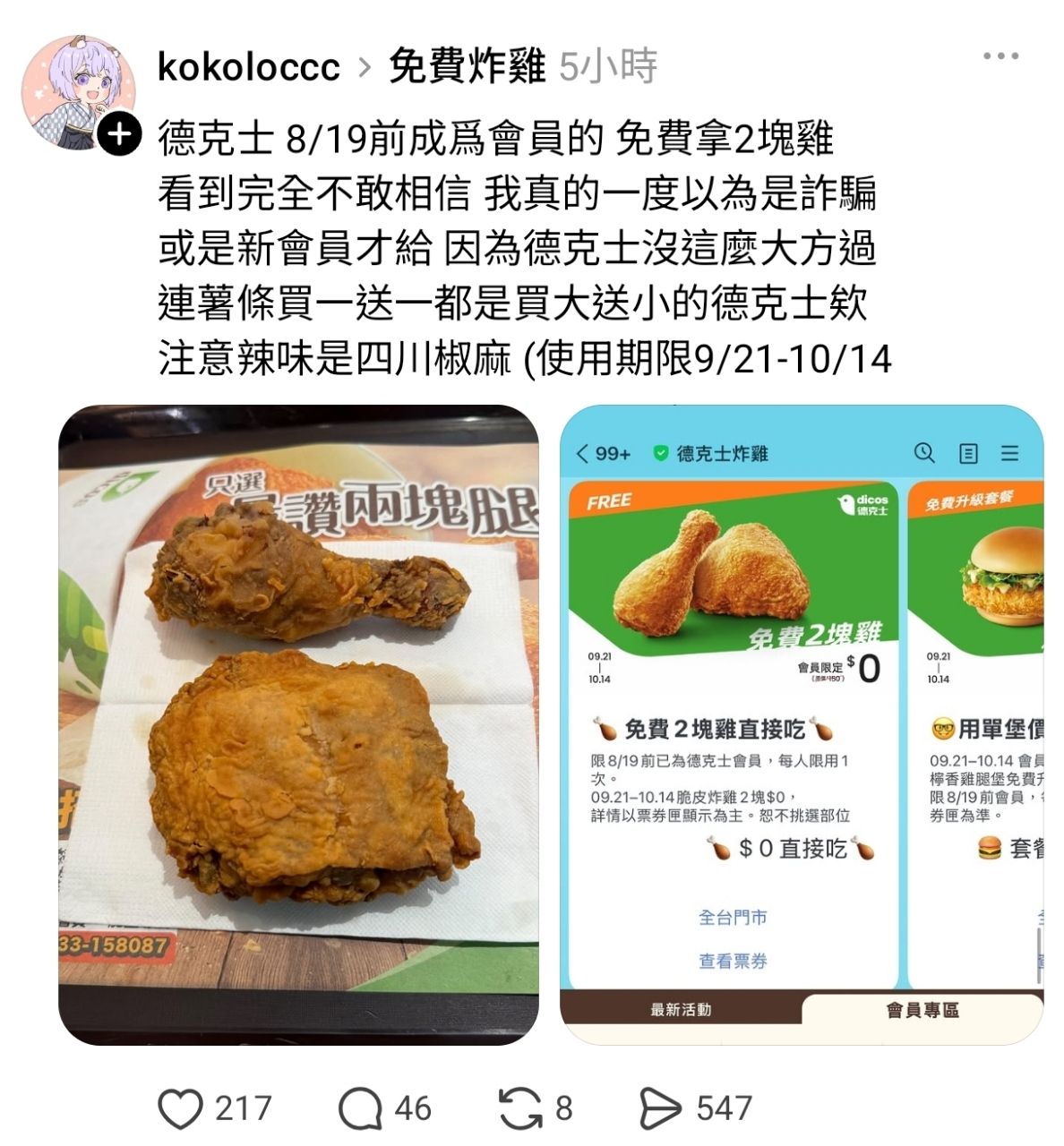Share the post with the send icon
Viewport: 1064px width, 1146px height.
coord(660,1108)
